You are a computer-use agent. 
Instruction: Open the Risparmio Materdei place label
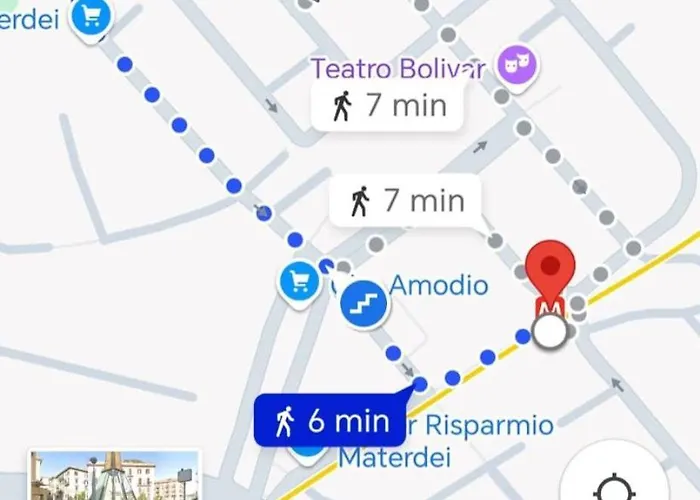pyautogui.click(x=447, y=440)
